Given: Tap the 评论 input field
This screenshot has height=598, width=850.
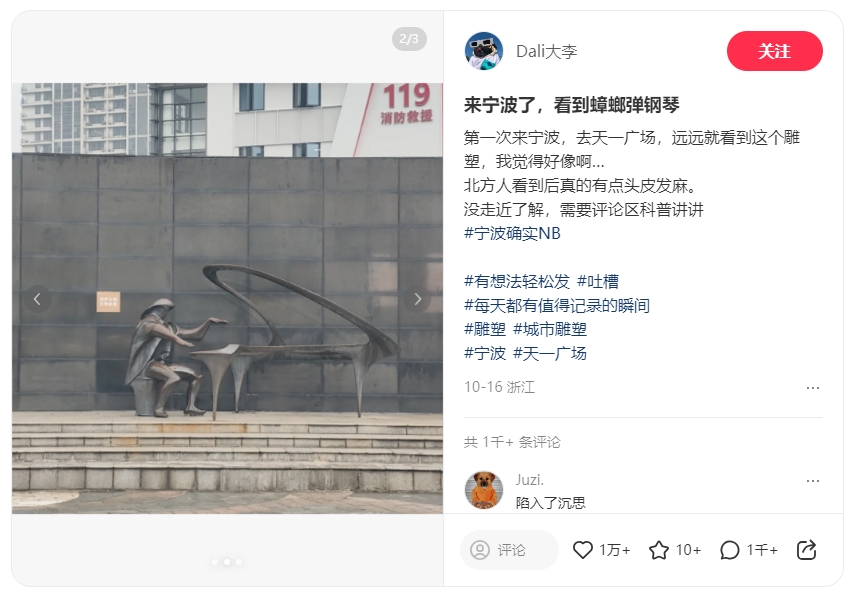Looking at the screenshot, I should 509,550.
